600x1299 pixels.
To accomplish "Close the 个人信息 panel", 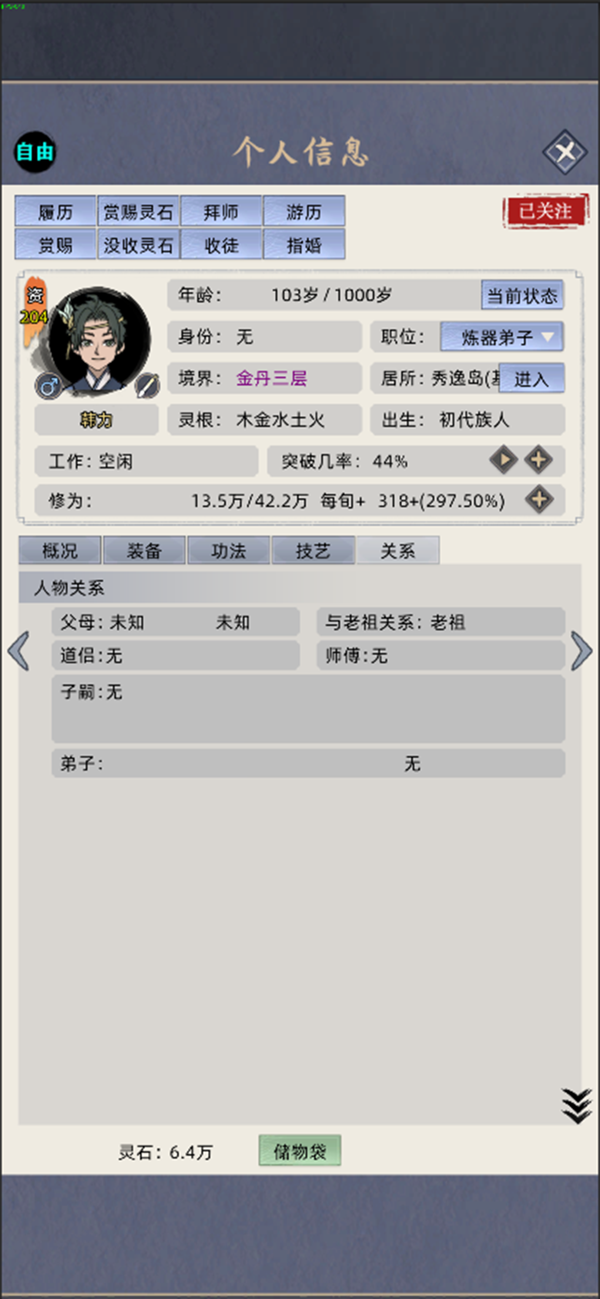I will point(564,152).
